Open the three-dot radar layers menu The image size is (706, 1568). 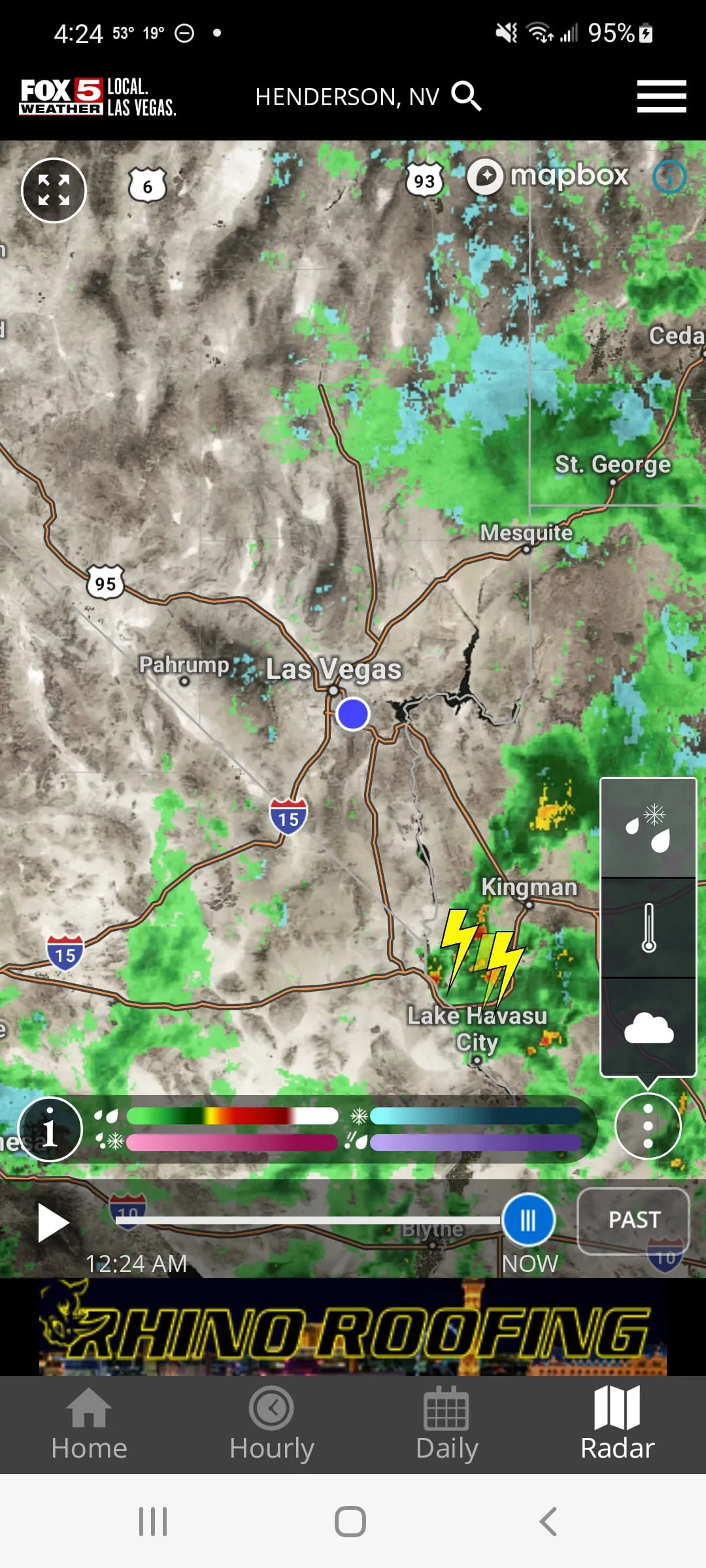pyautogui.click(x=648, y=1127)
